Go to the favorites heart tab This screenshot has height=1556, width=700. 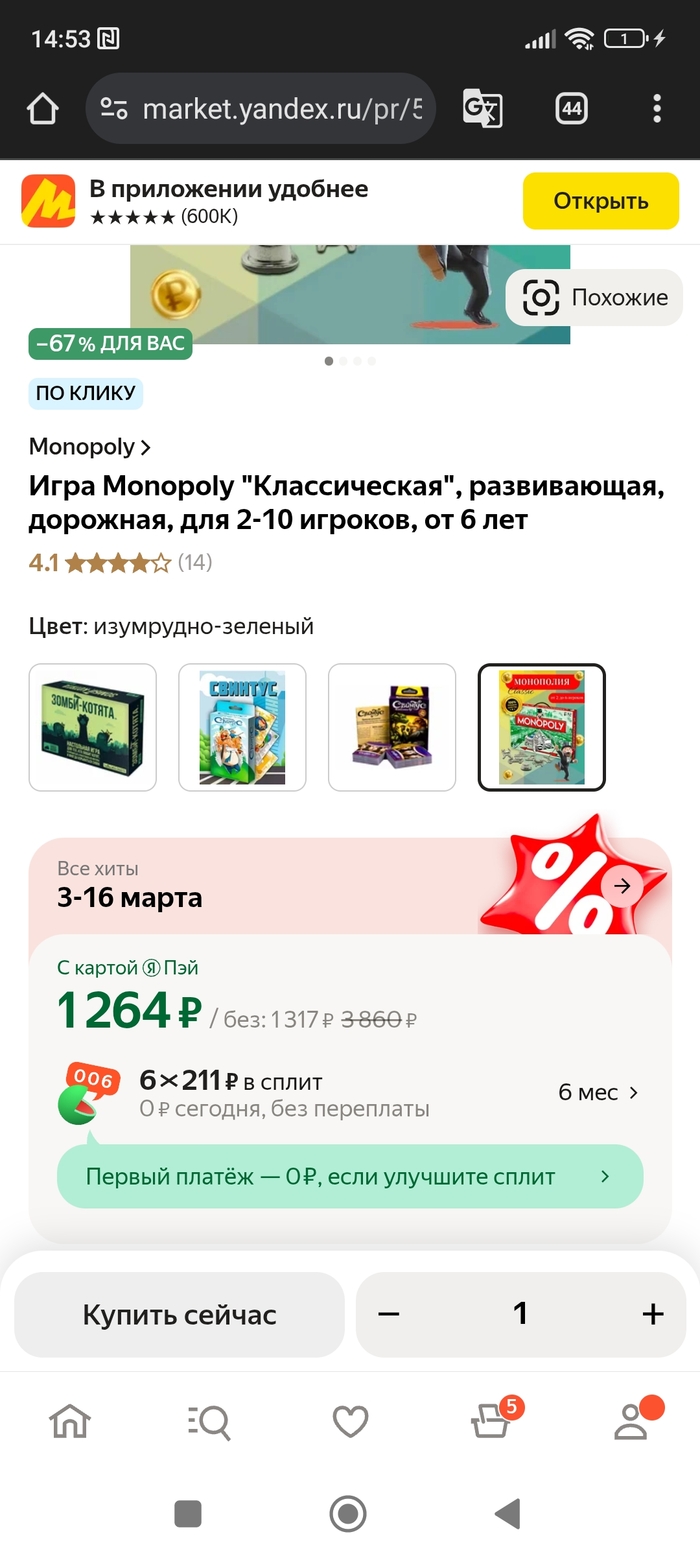click(x=350, y=1421)
